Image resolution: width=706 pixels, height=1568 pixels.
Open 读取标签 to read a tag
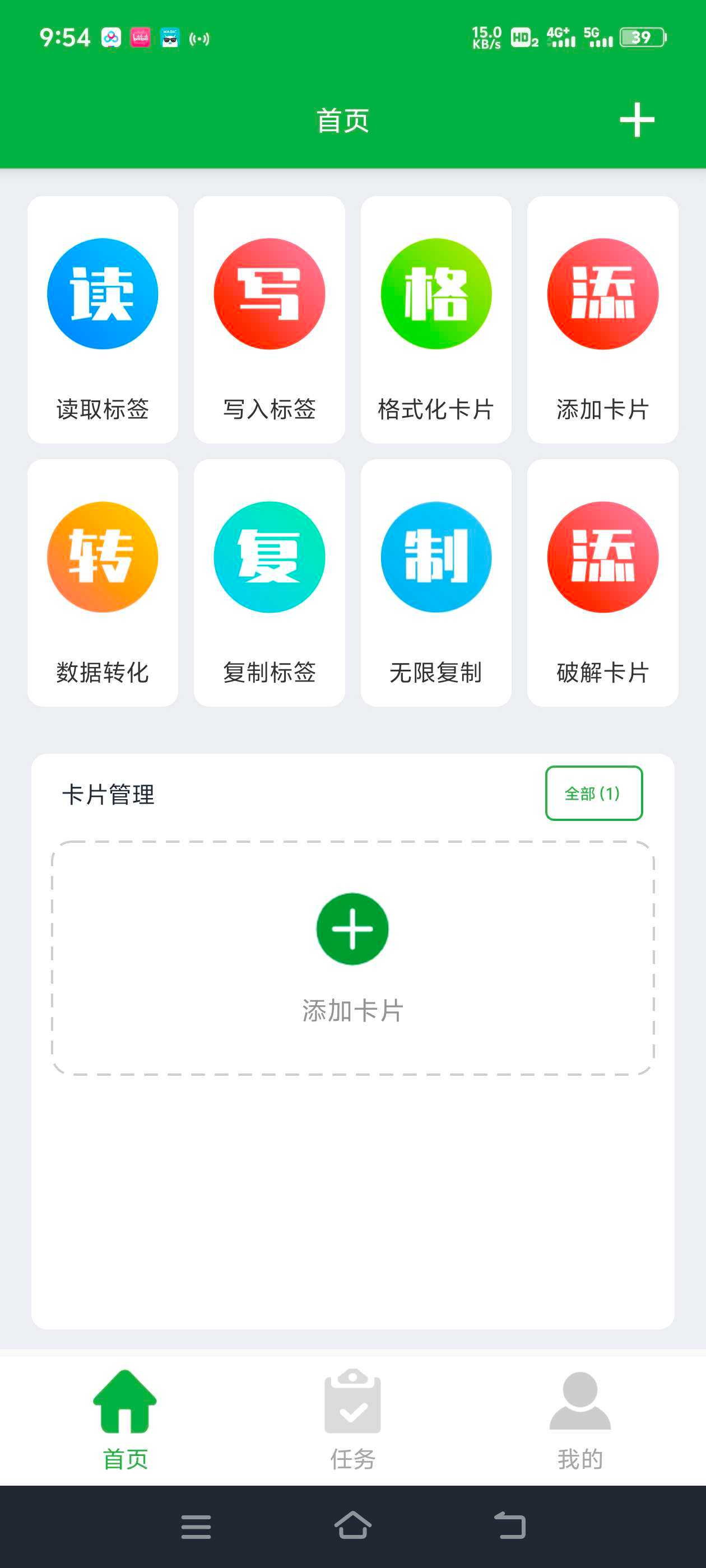[103, 320]
